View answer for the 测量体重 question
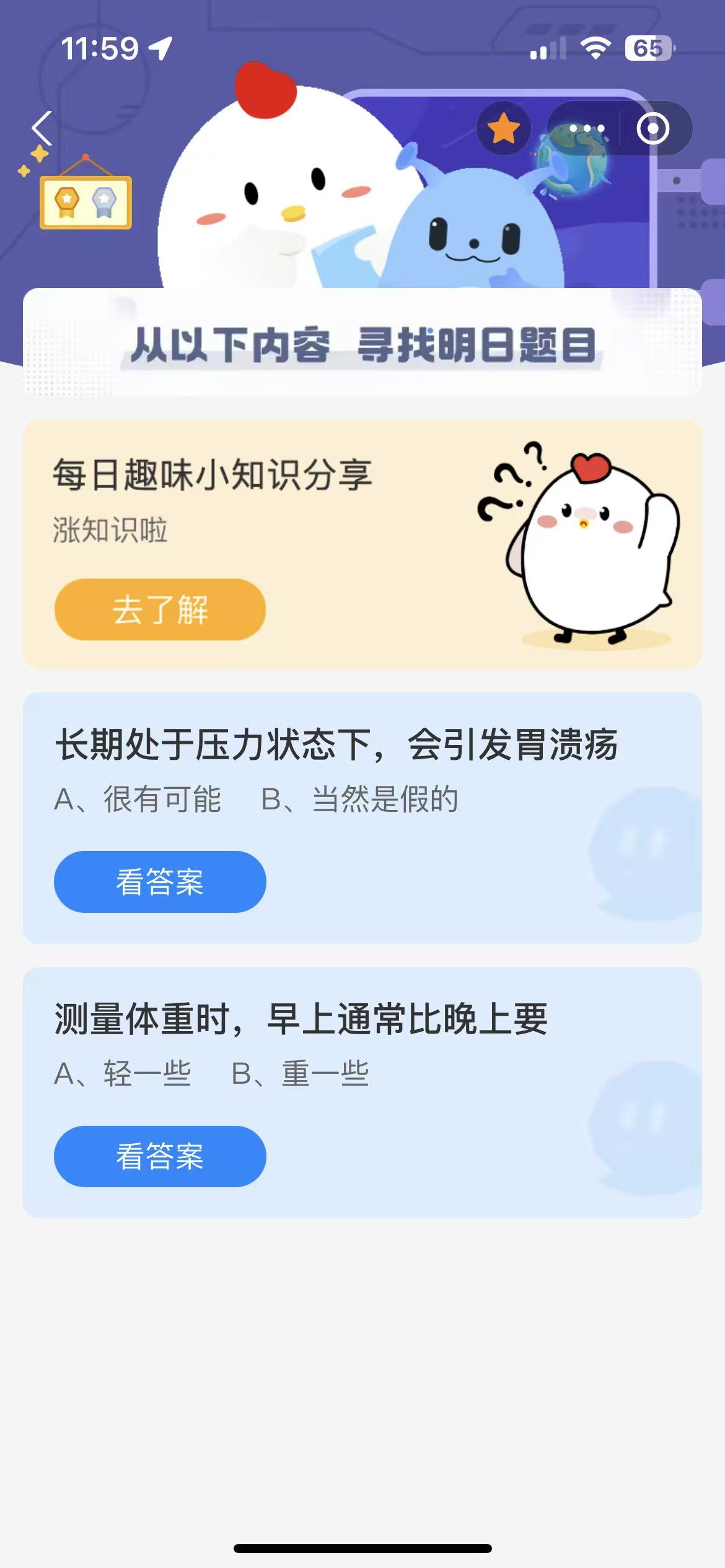The image size is (725, 1568). coord(160,1156)
